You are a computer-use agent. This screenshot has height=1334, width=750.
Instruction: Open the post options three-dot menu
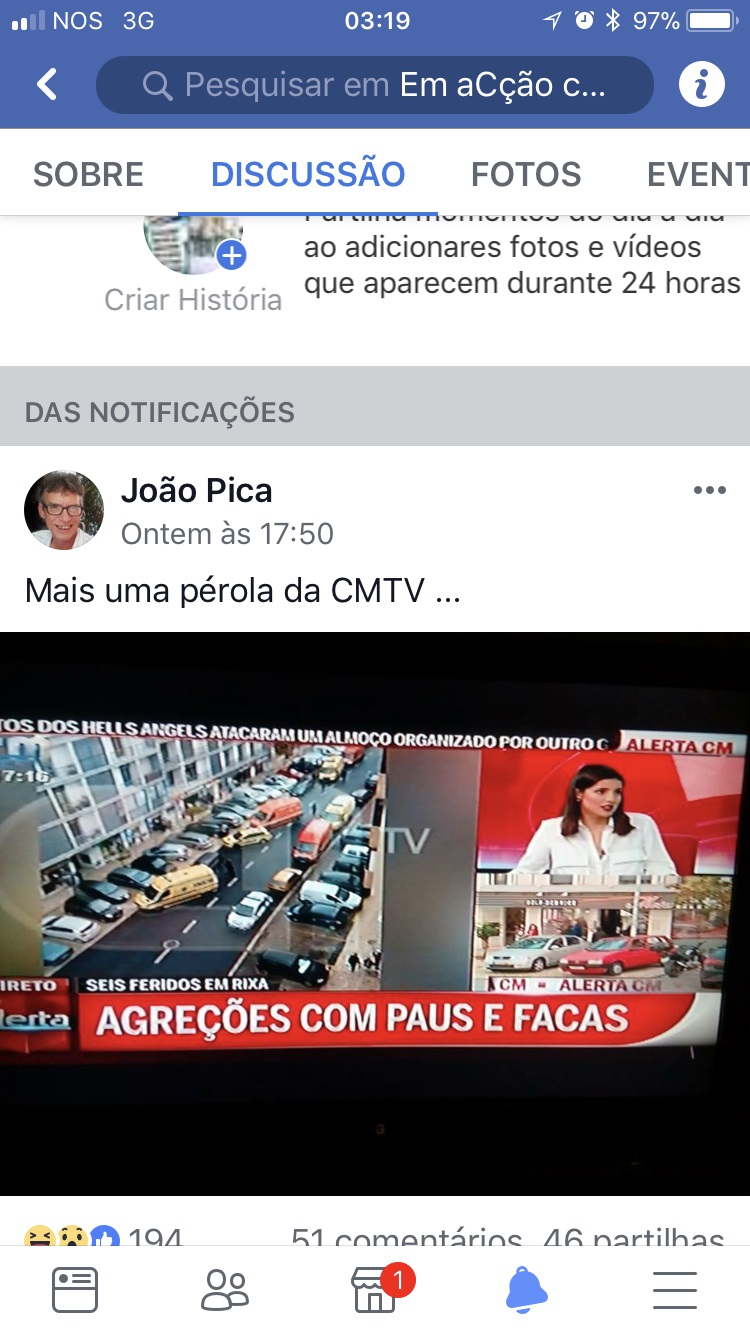coord(709,490)
